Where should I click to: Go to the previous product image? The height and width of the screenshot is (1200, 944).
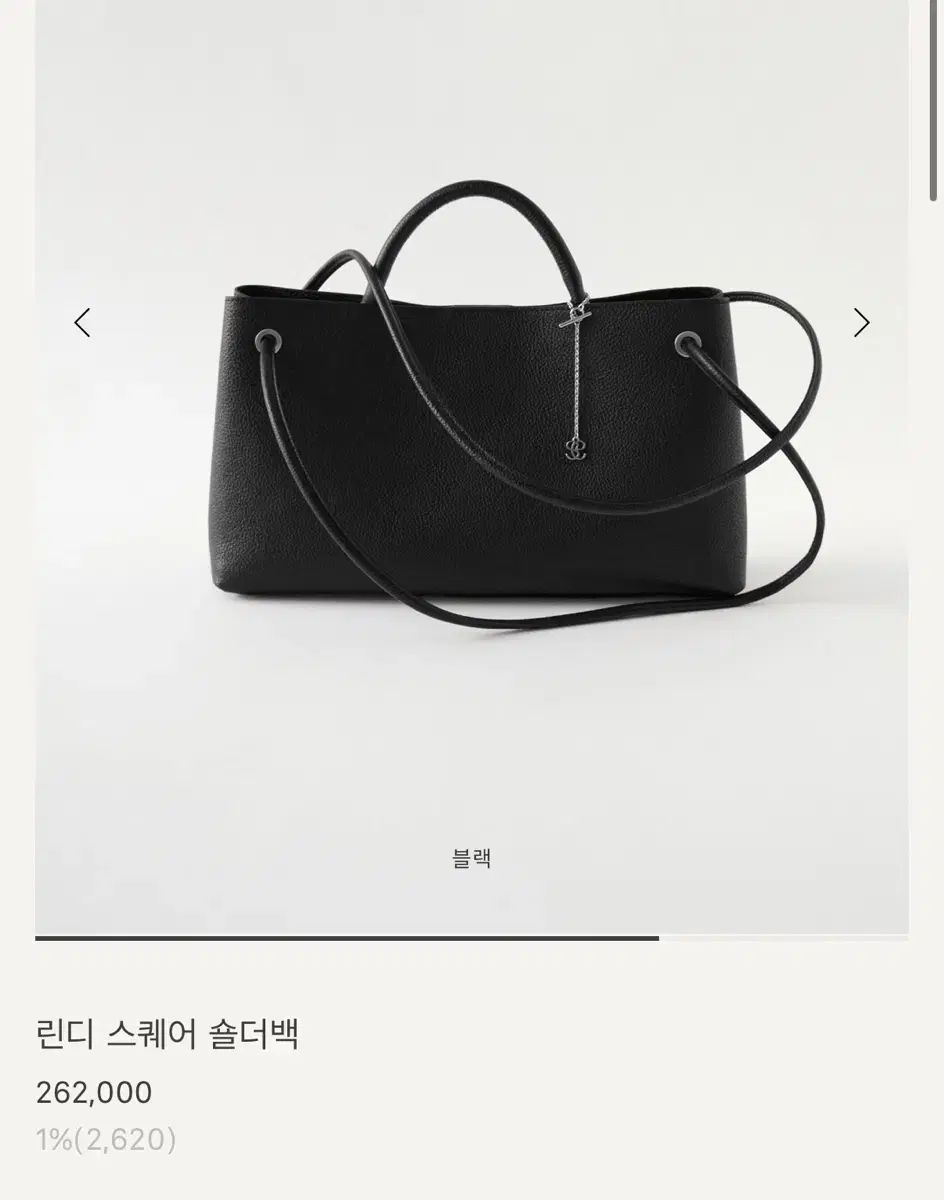coord(83,322)
